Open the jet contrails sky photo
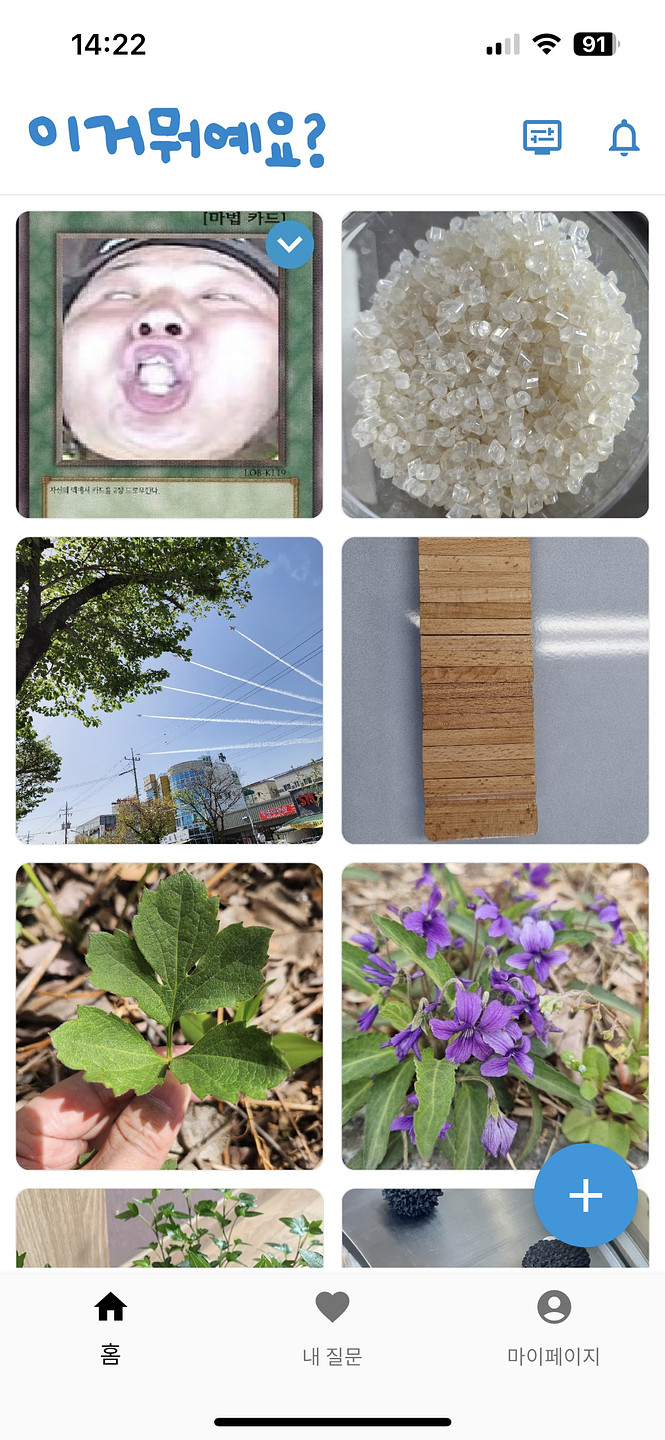 pos(169,690)
